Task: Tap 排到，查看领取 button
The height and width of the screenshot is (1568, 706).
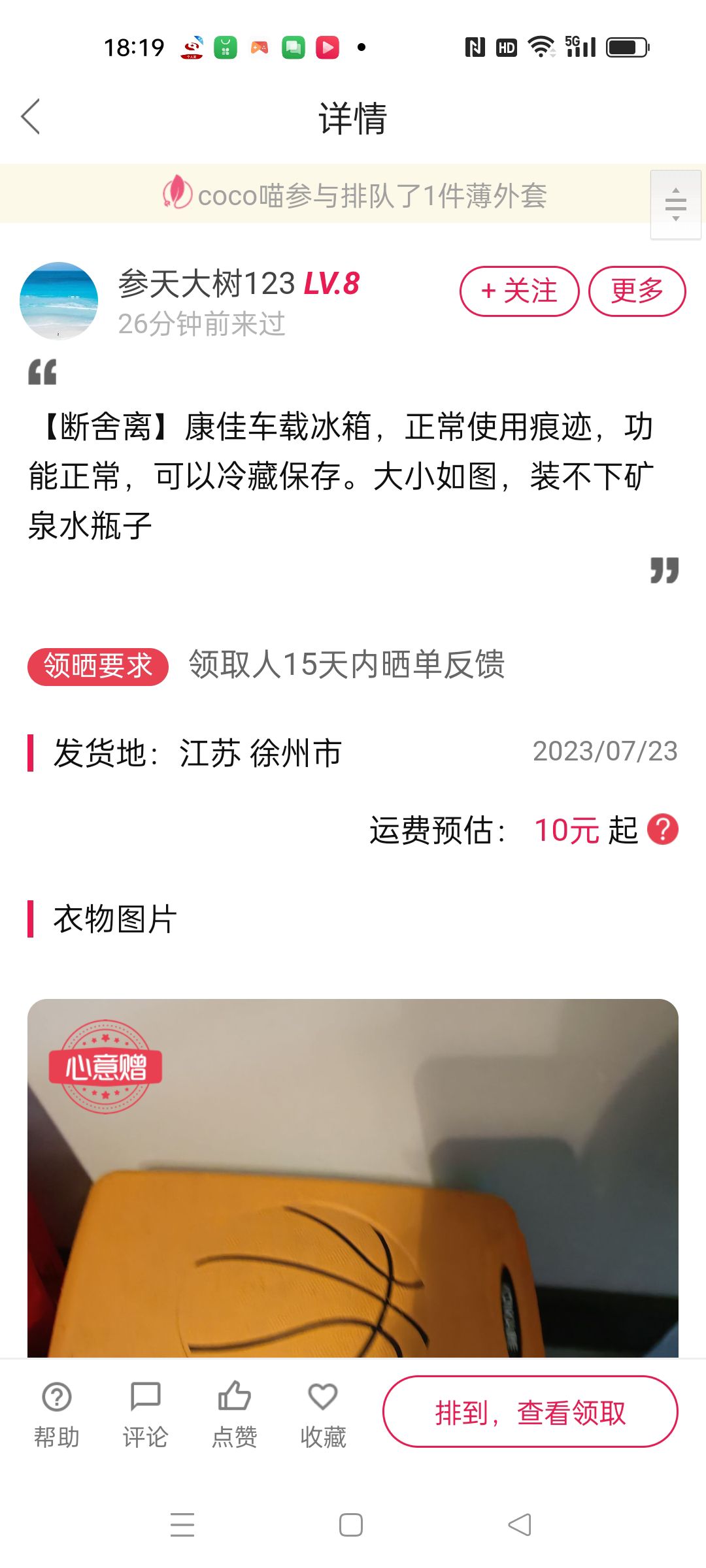Action: point(530,1411)
